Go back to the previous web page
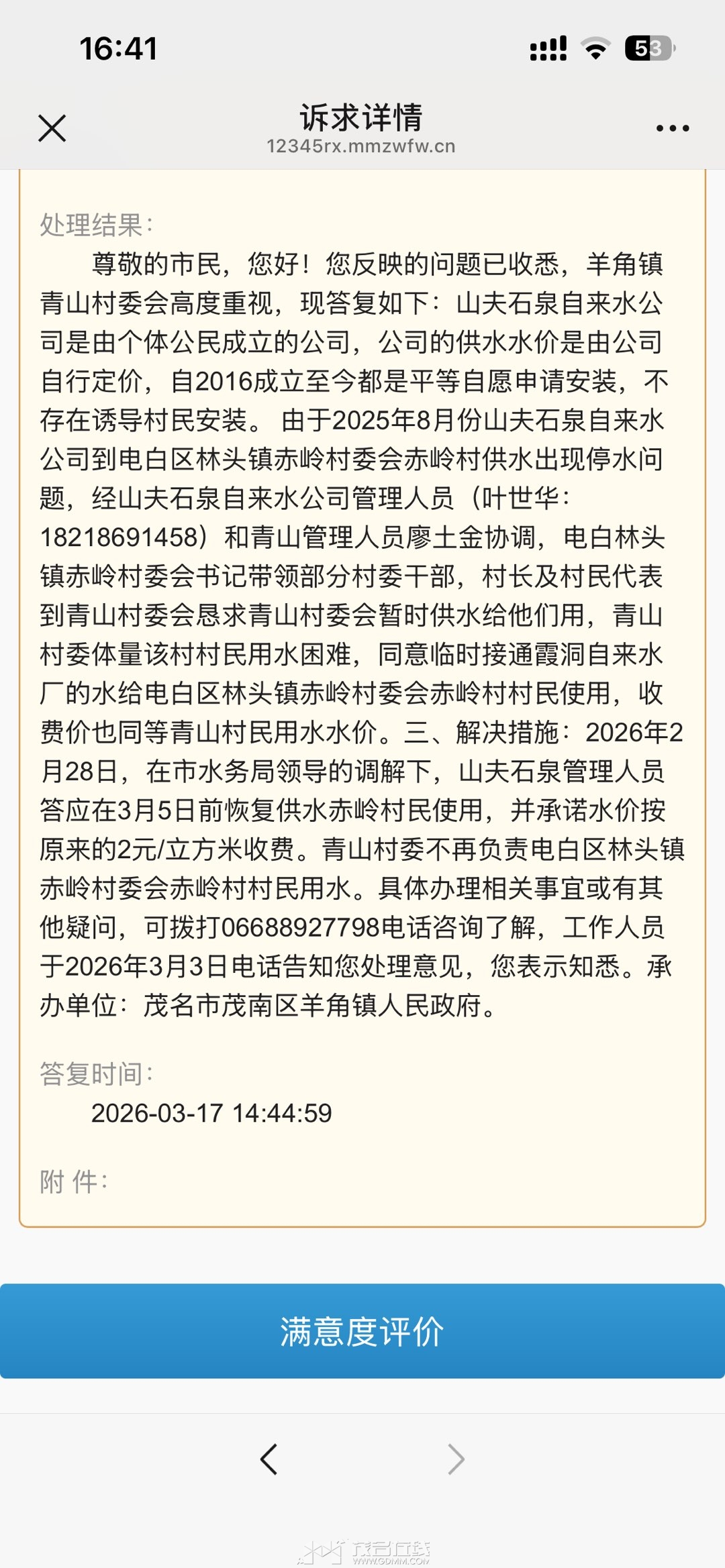Screen dimensions: 725x1568 [269, 1459]
